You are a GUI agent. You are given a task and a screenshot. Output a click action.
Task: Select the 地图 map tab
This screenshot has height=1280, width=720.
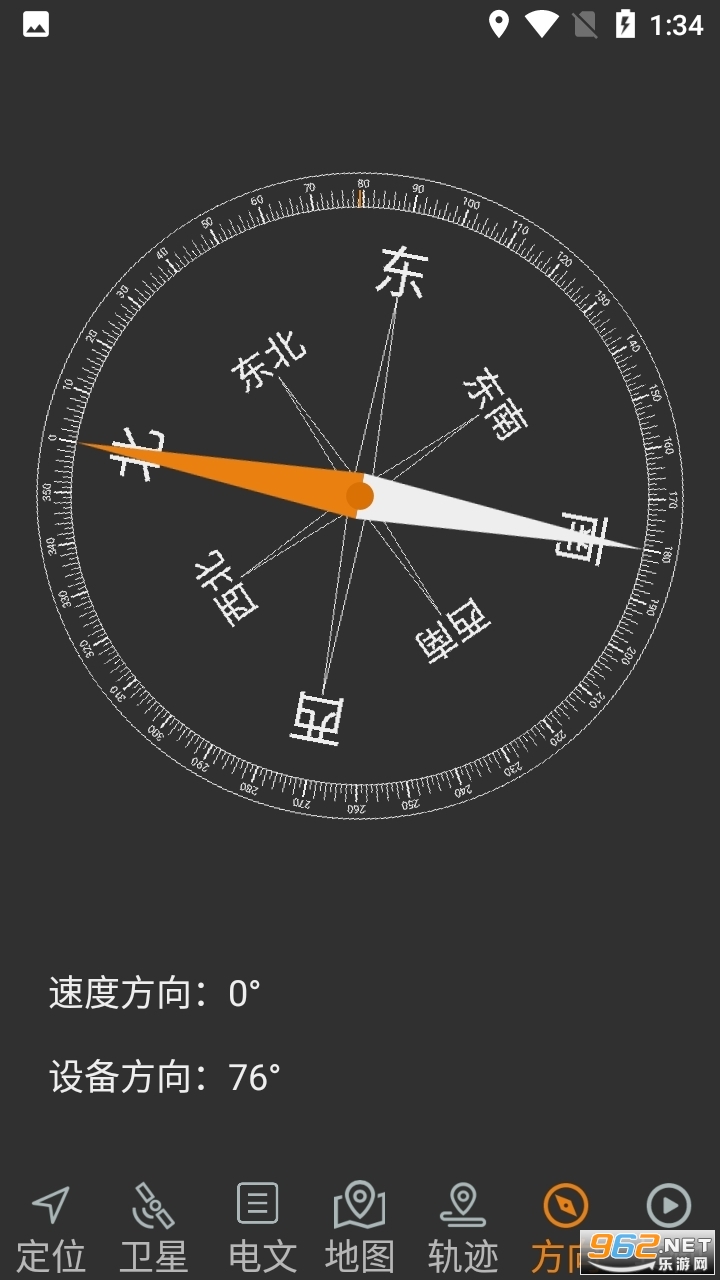click(x=360, y=1226)
